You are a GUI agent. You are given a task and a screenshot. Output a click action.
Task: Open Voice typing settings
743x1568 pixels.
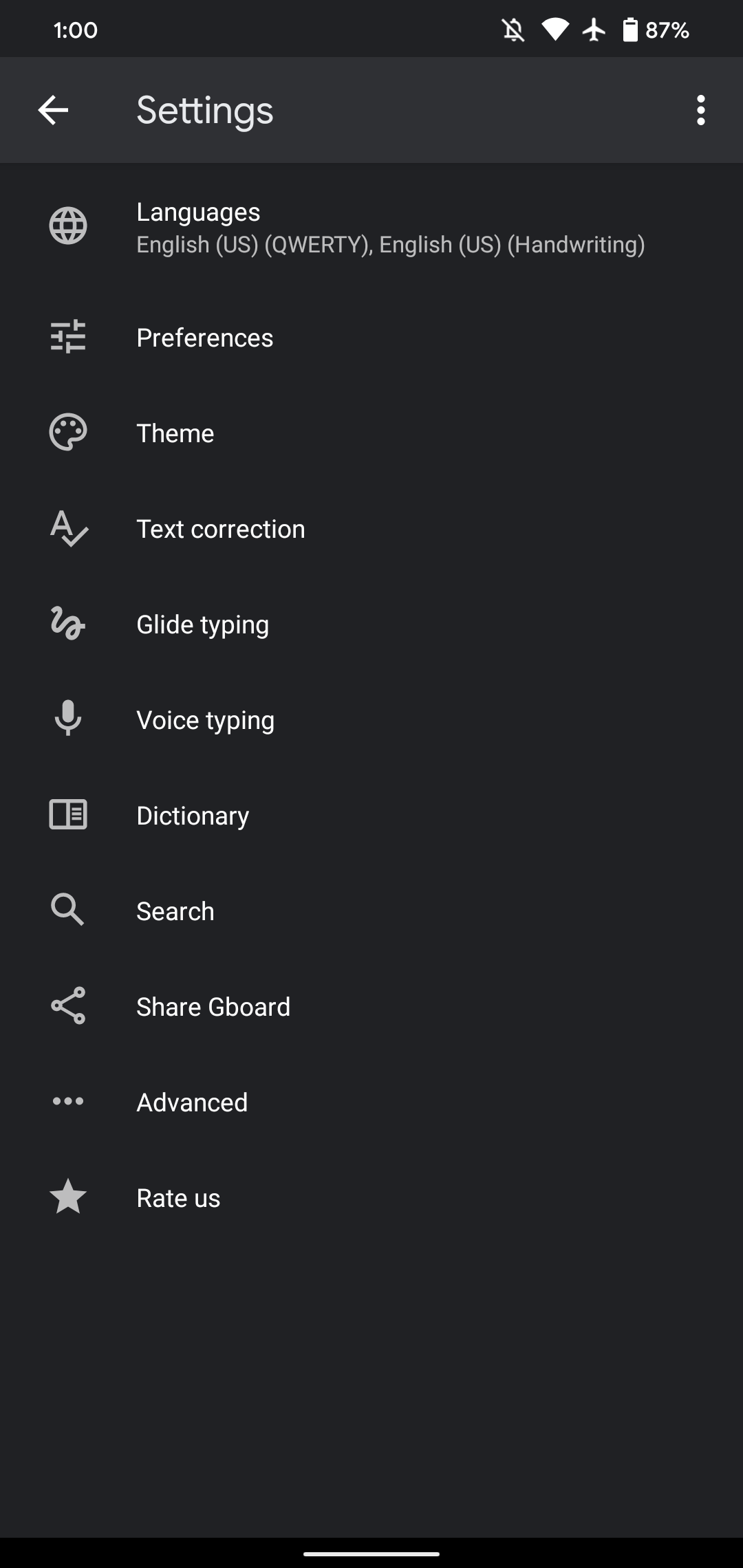(371, 720)
